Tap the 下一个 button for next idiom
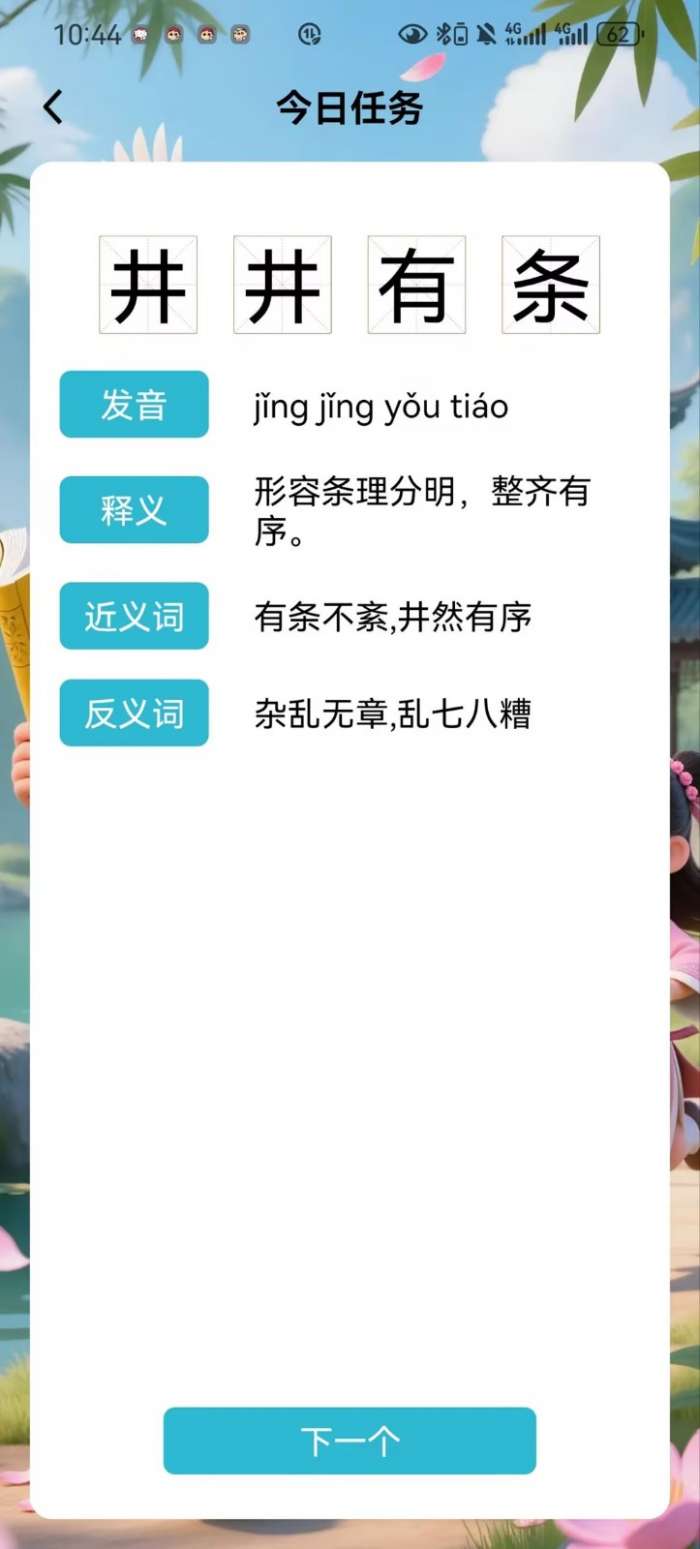The width and height of the screenshot is (700, 1549). [x=349, y=1440]
